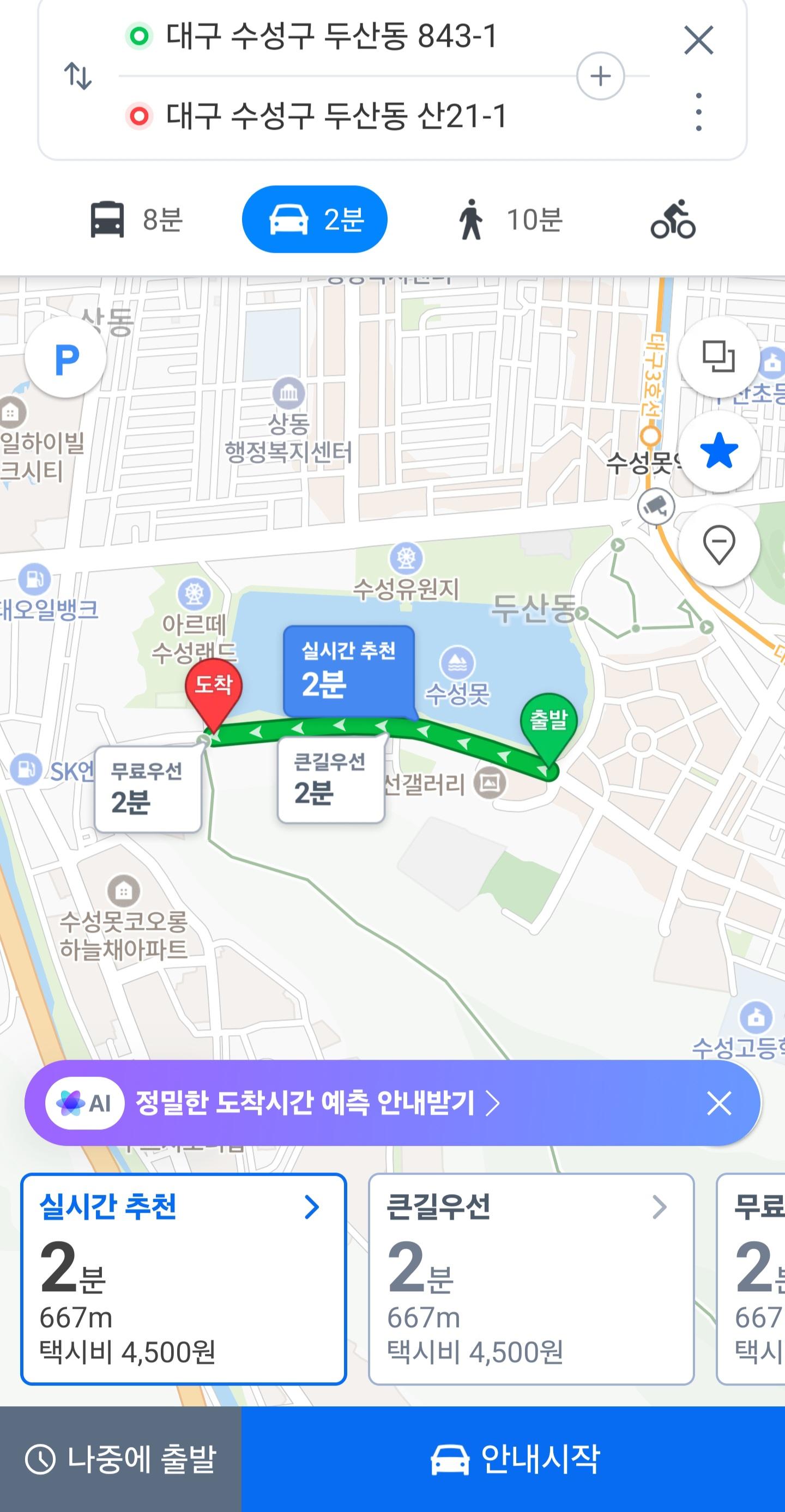This screenshot has height=1512, width=785.
Task: Choose the 큰길우선 route card
Action: click(531, 1278)
